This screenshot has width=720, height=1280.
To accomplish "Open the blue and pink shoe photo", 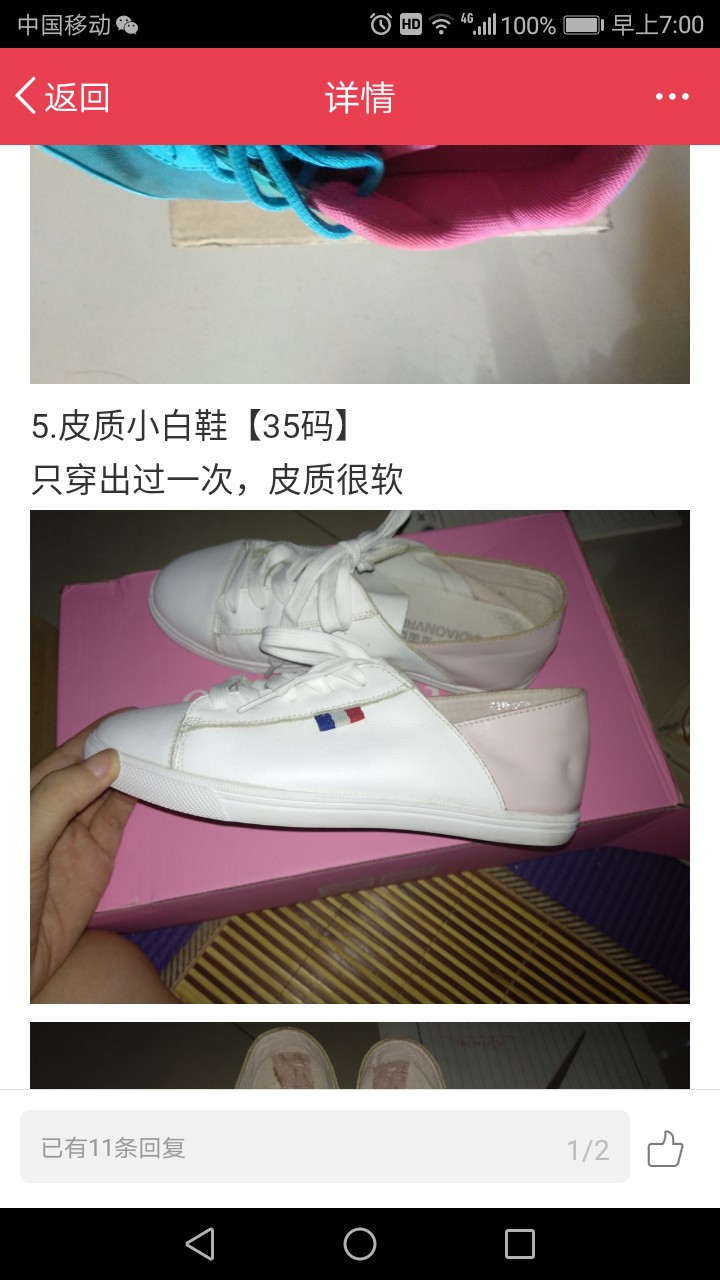I will [x=360, y=264].
